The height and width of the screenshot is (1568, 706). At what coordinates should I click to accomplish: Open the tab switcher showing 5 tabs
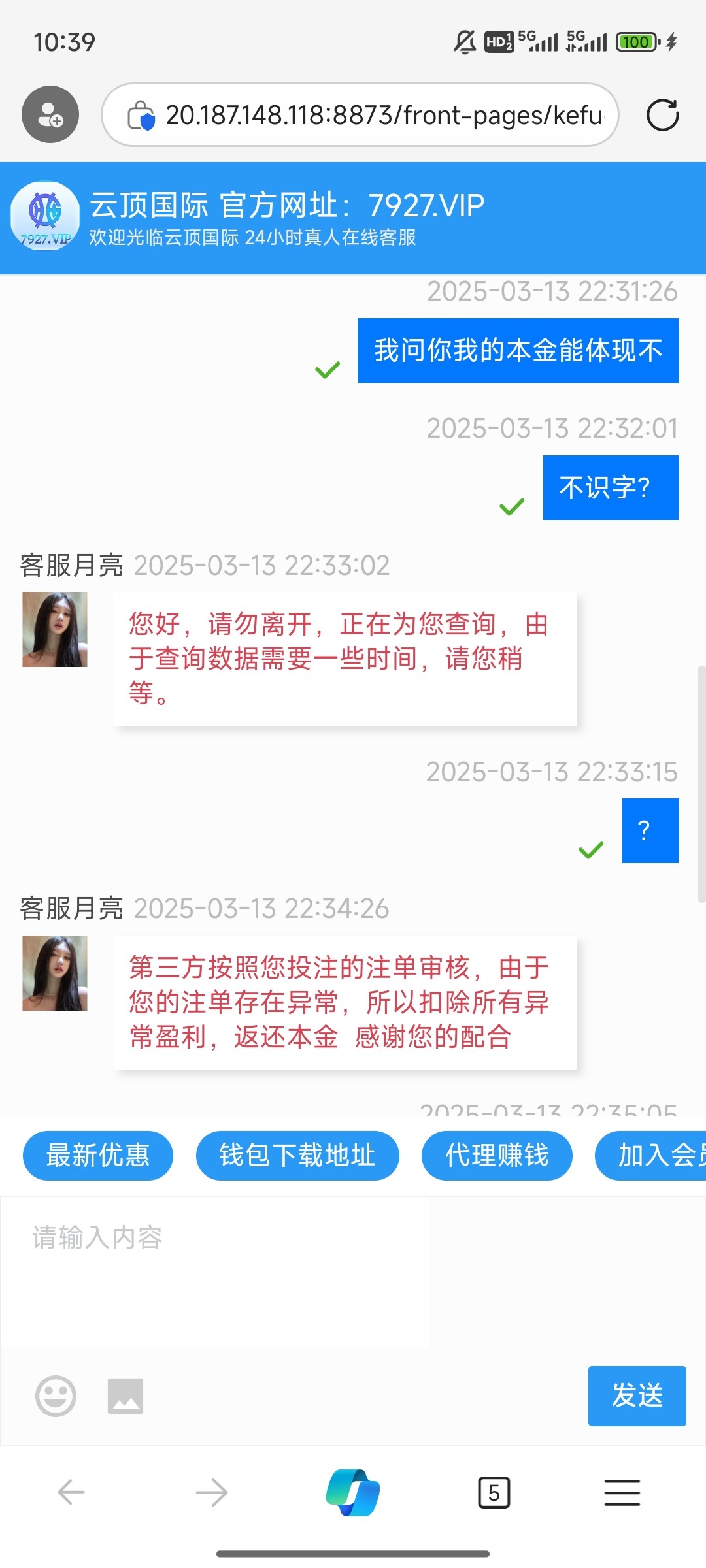pos(494,1493)
